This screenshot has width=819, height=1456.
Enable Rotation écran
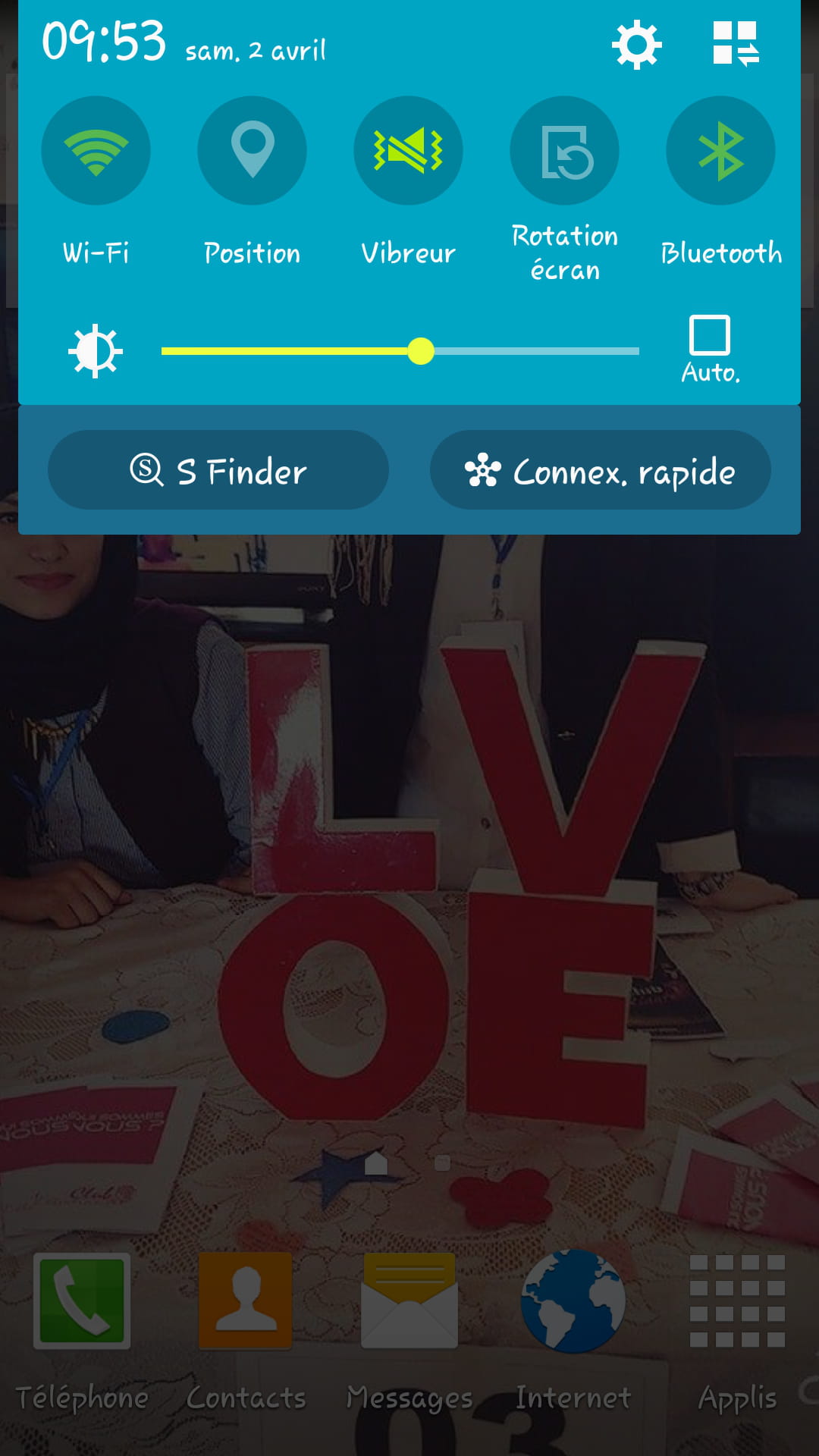pyautogui.click(x=565, y=150)
